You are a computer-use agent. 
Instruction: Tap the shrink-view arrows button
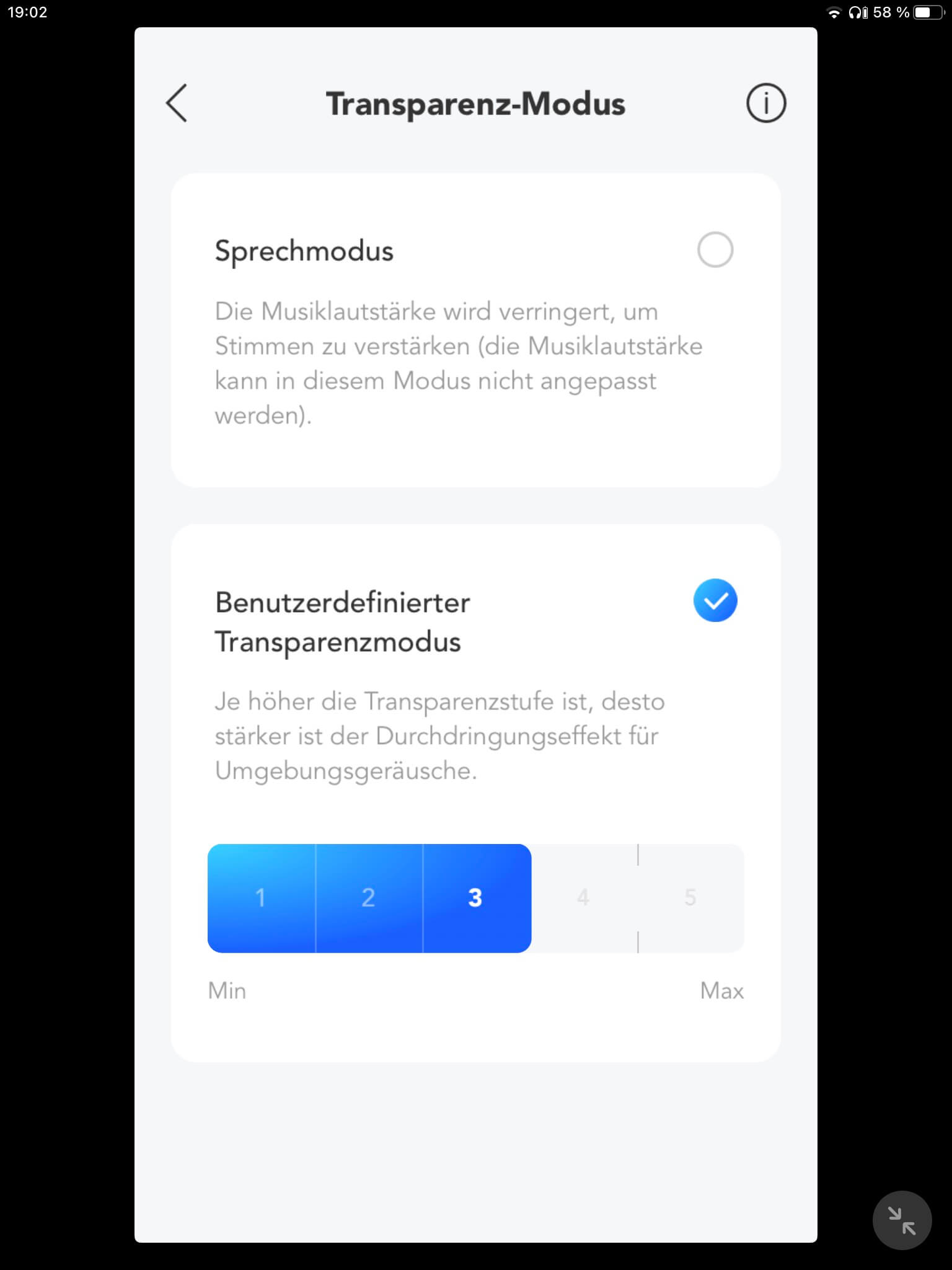902,1220
